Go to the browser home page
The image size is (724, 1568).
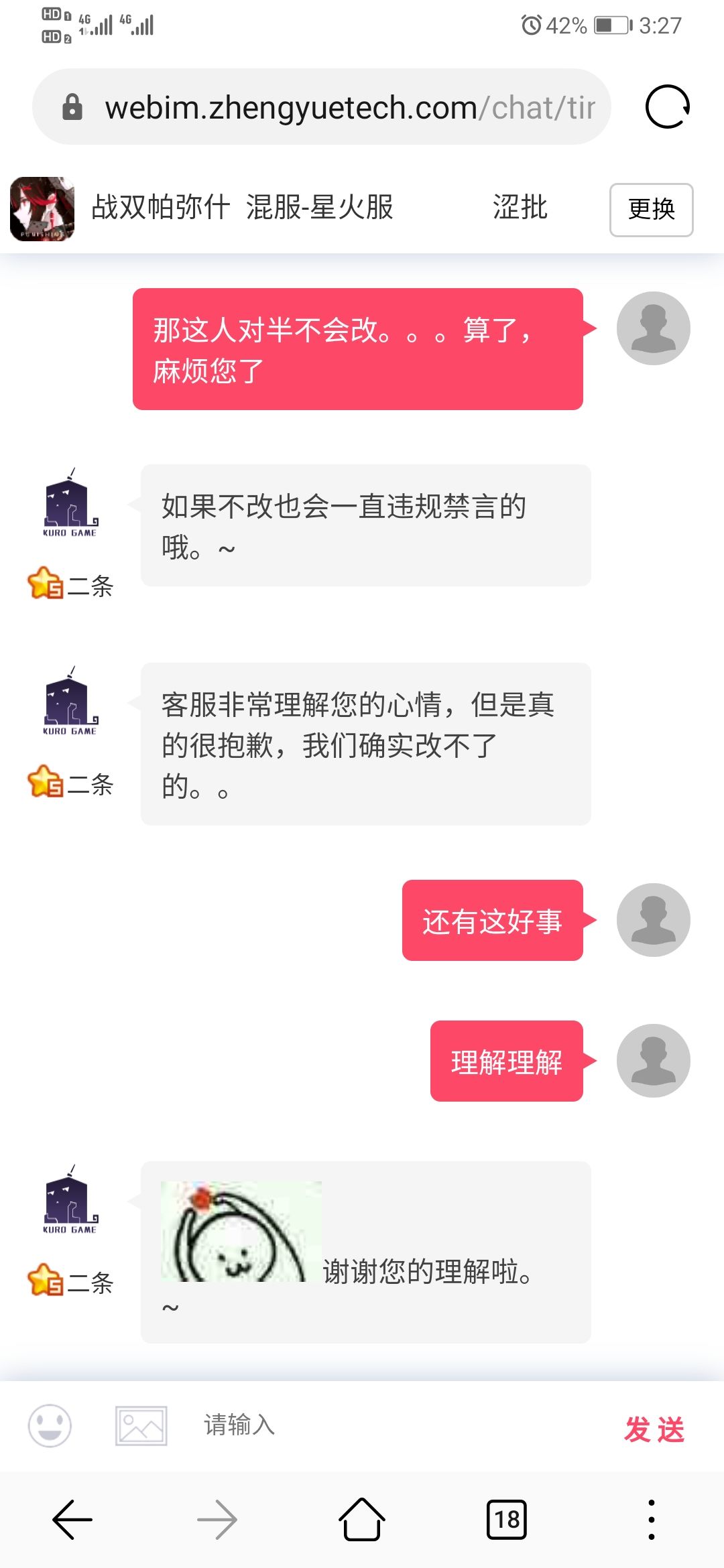362,1519
